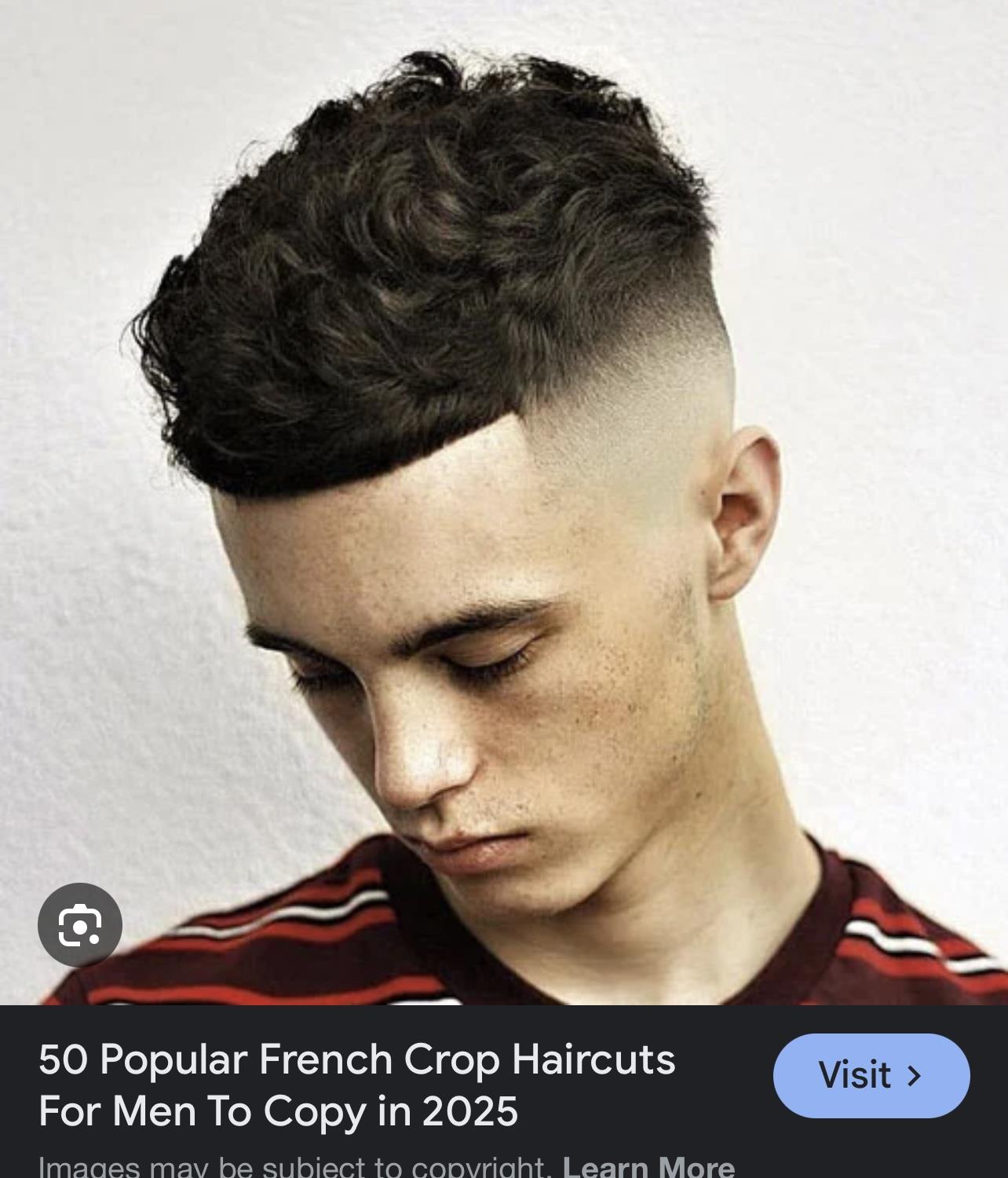
Task: Tap the Visit button
Action: pos(871,1075)
